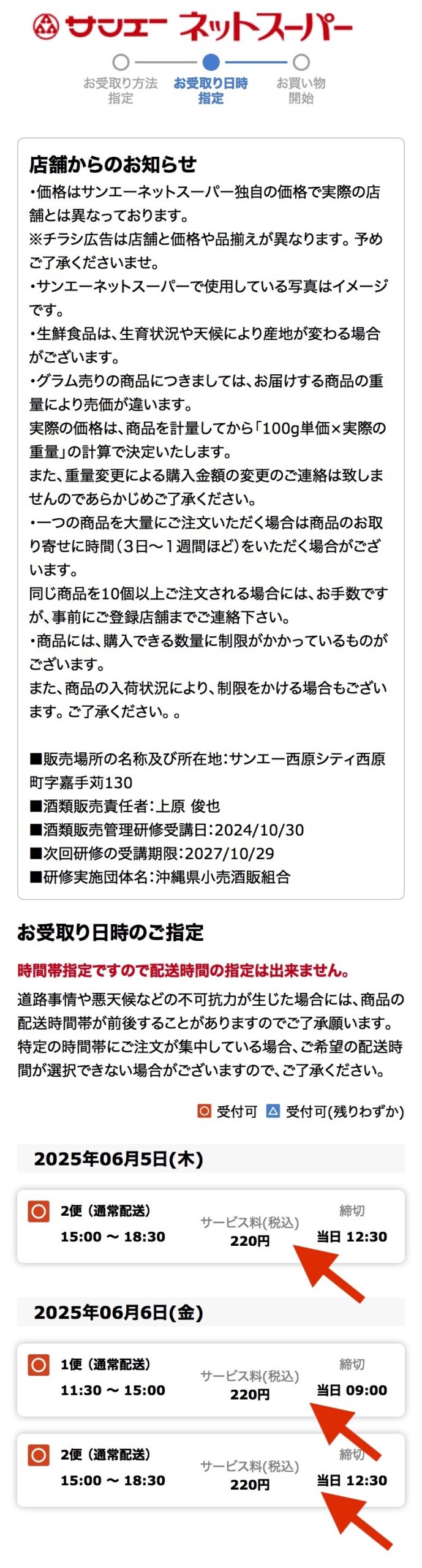Viewport: 422px width, 1568px height.
Task: Select June 5 (Thu) 2便 15:00–18:30 slot
Action: (x=210, y=1225)
